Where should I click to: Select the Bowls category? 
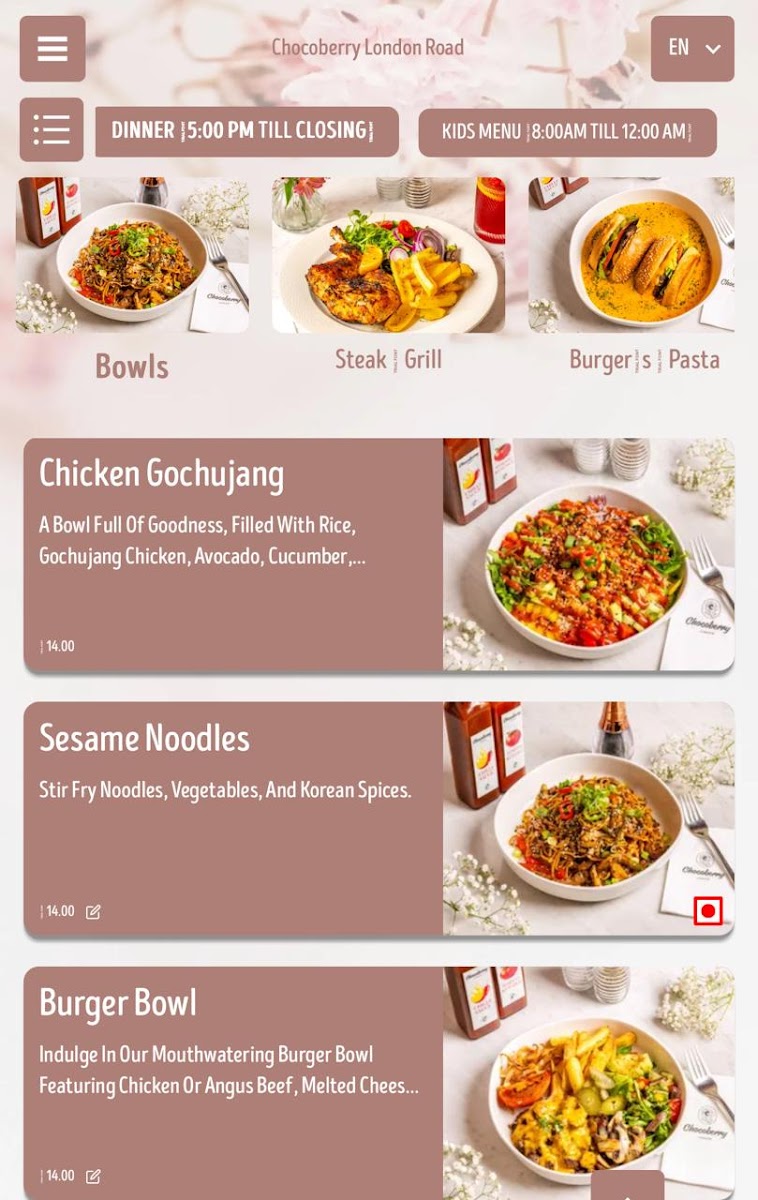[132, 282]
